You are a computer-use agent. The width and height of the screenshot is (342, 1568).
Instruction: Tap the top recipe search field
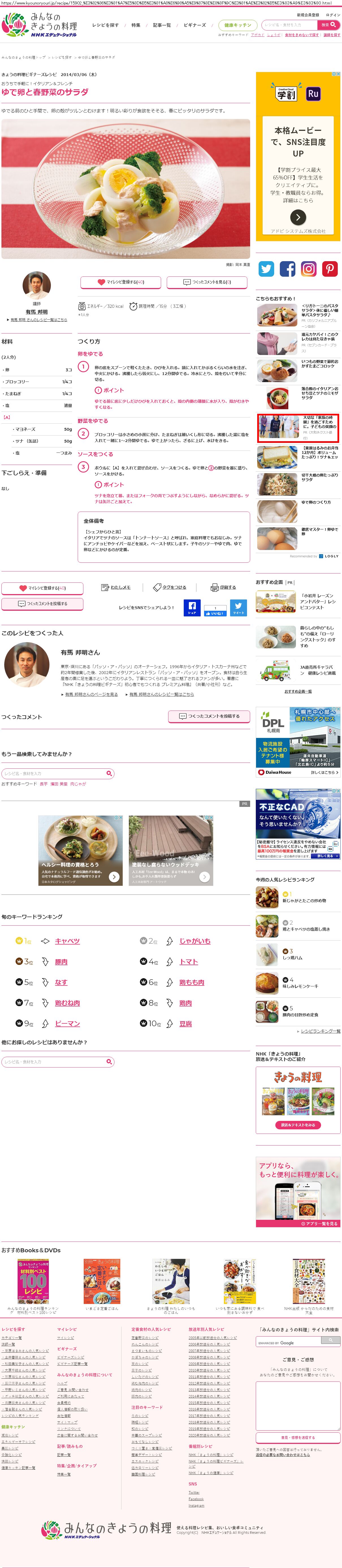coord(289,25)
